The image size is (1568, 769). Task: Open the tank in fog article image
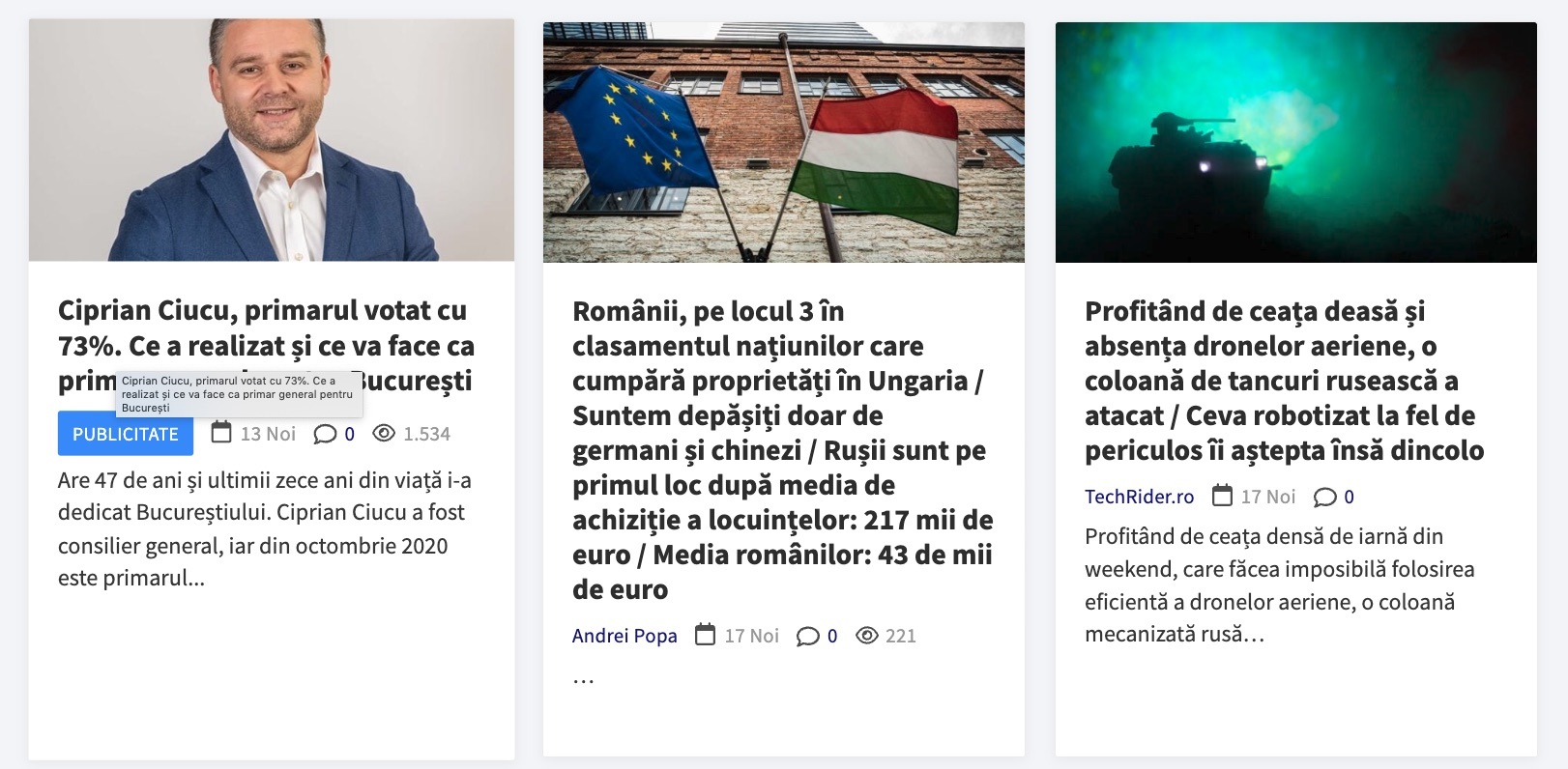point(1295,142)
